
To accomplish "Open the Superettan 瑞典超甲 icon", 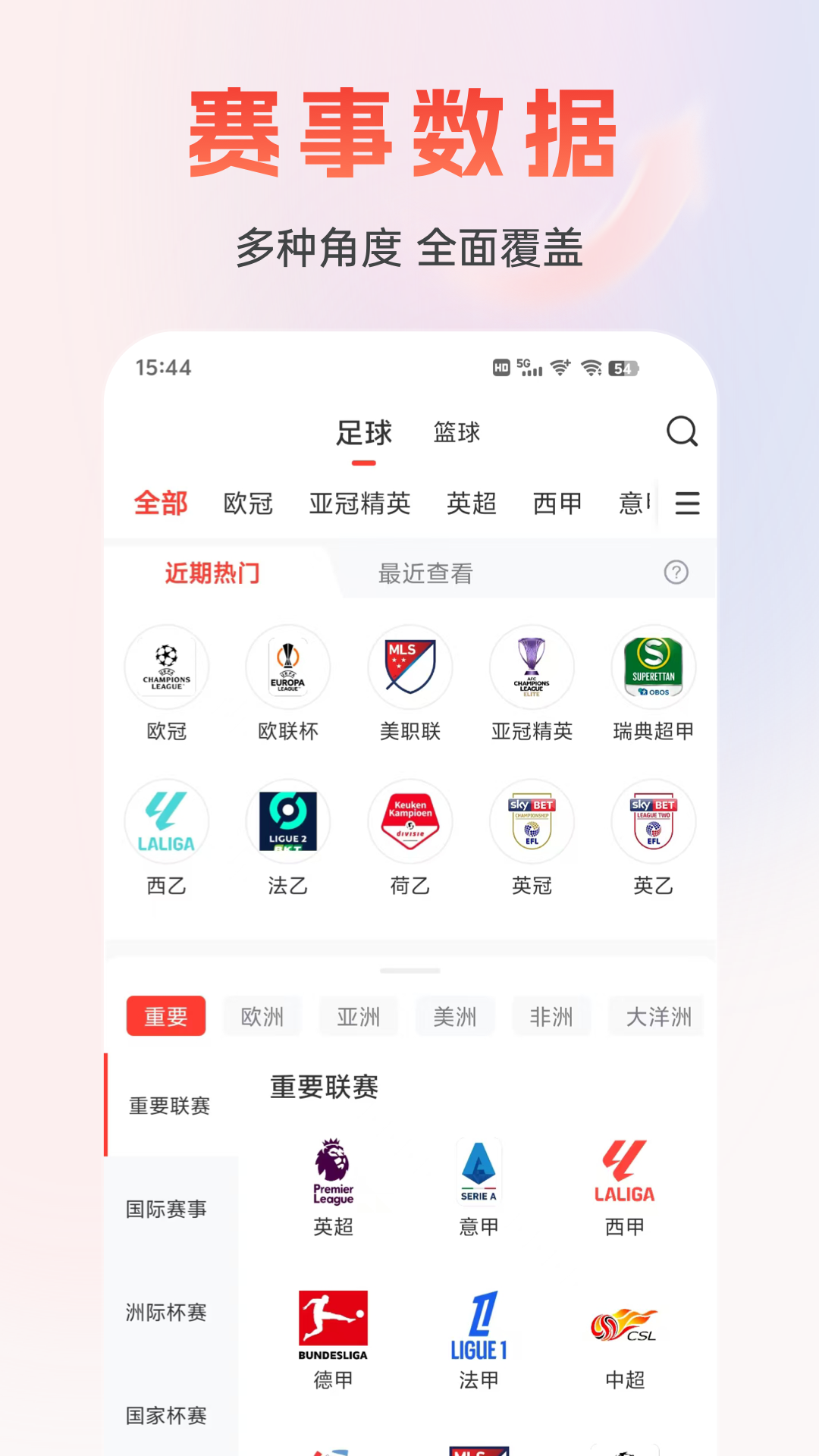I will click(654, 667).
